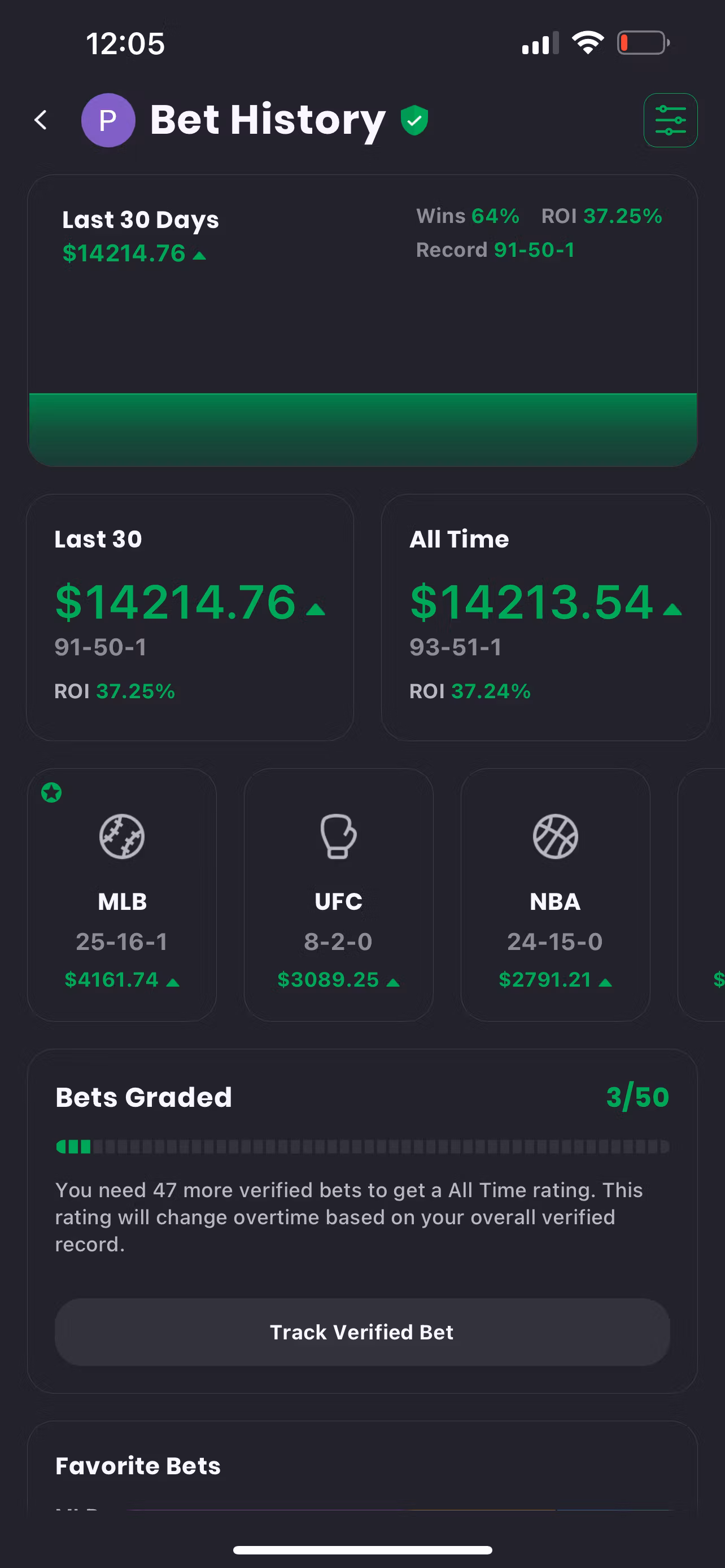Tap Track Verified Bet button
Viewport: 725px width, 1568px height.
coord(362,1332)
